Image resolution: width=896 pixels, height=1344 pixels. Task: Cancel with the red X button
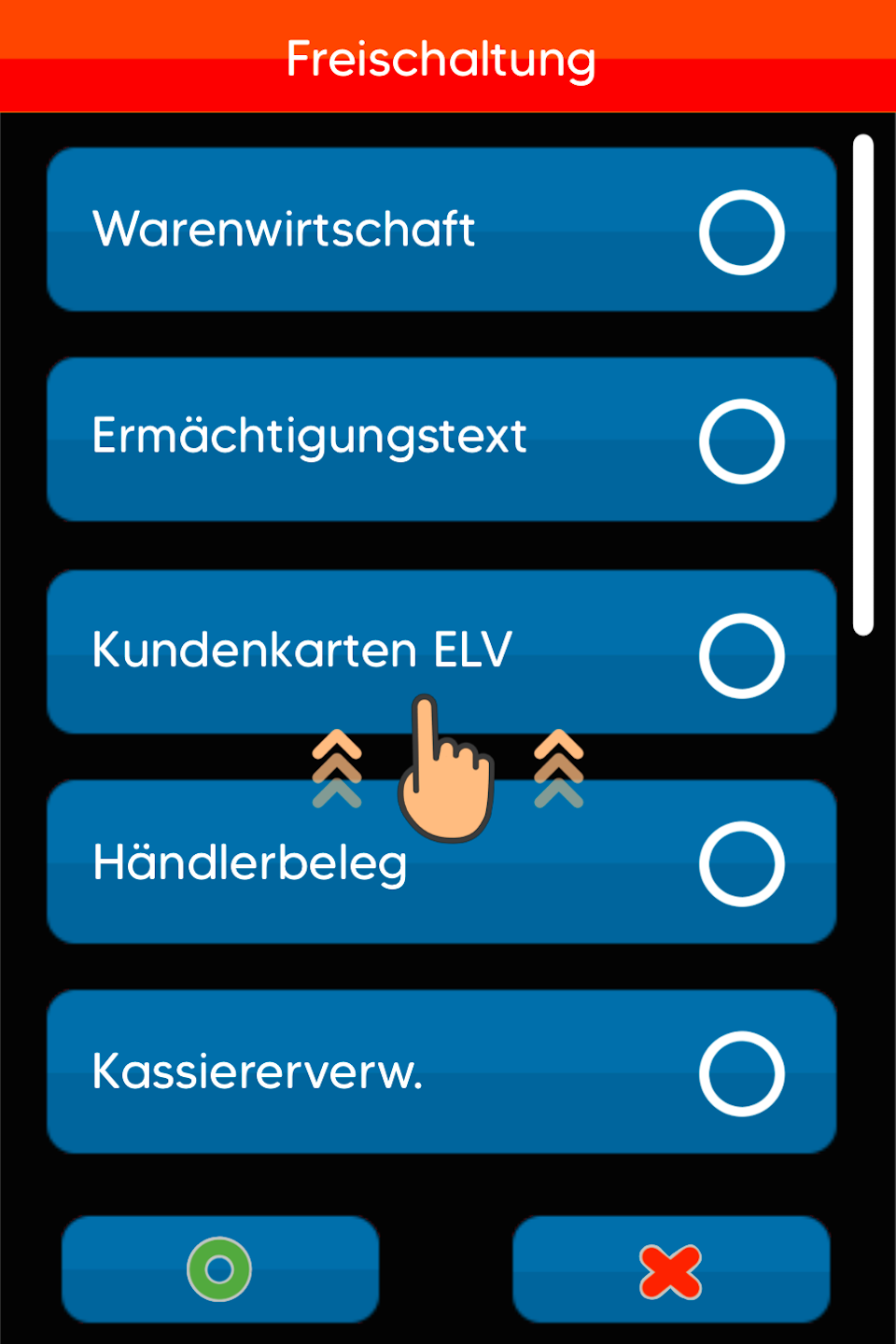(671, 1271)
